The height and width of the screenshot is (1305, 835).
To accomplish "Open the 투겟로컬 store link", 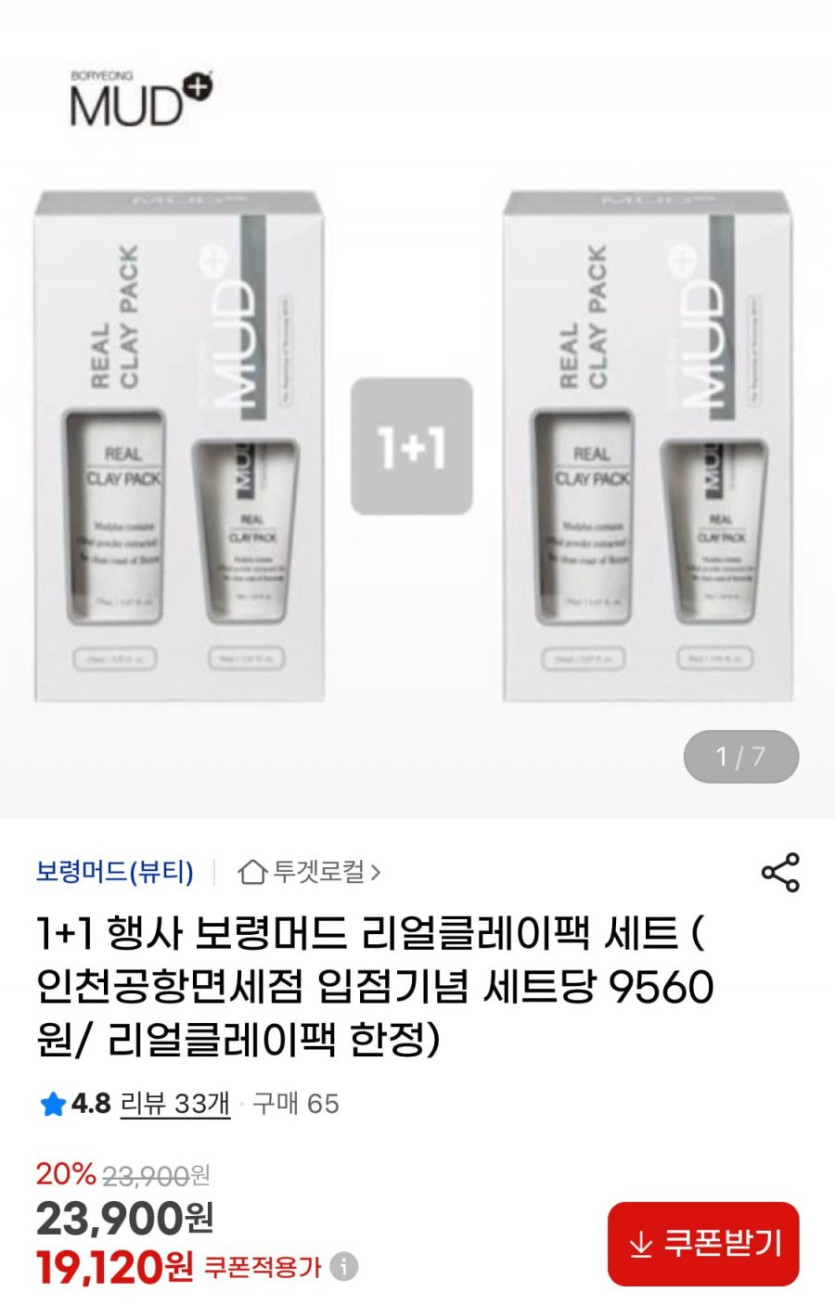I will coord(310,872).
